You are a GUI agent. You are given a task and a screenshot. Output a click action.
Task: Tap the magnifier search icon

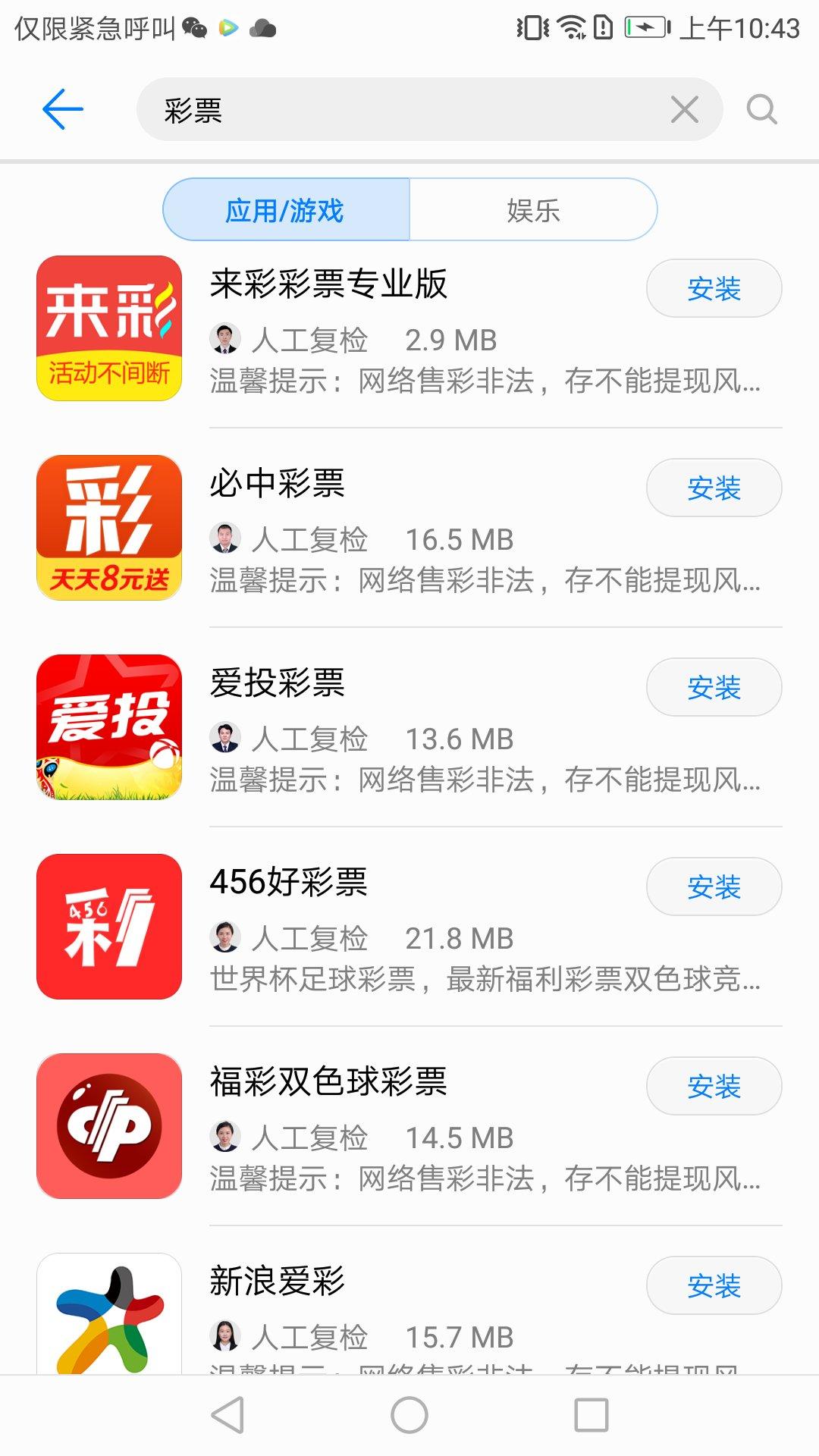(x=761, y=110)
